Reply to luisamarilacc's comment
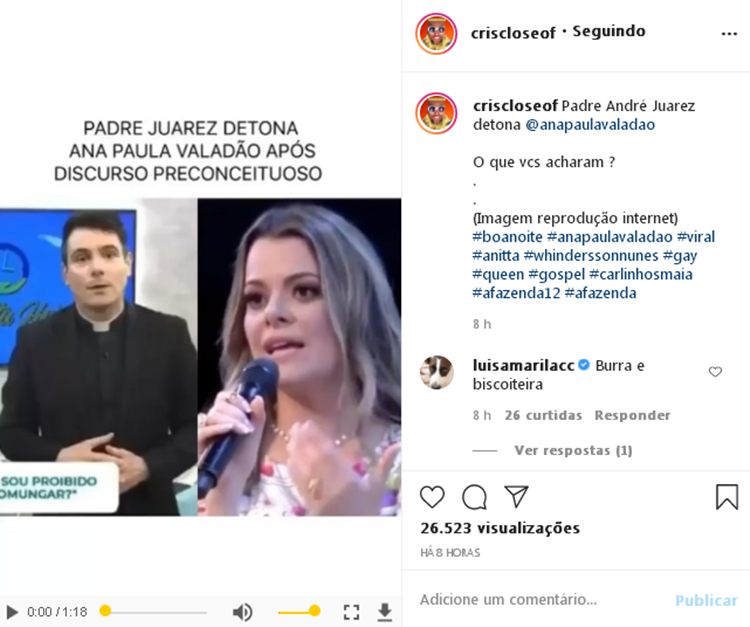750x627 pixels. (x=632, y=415)
